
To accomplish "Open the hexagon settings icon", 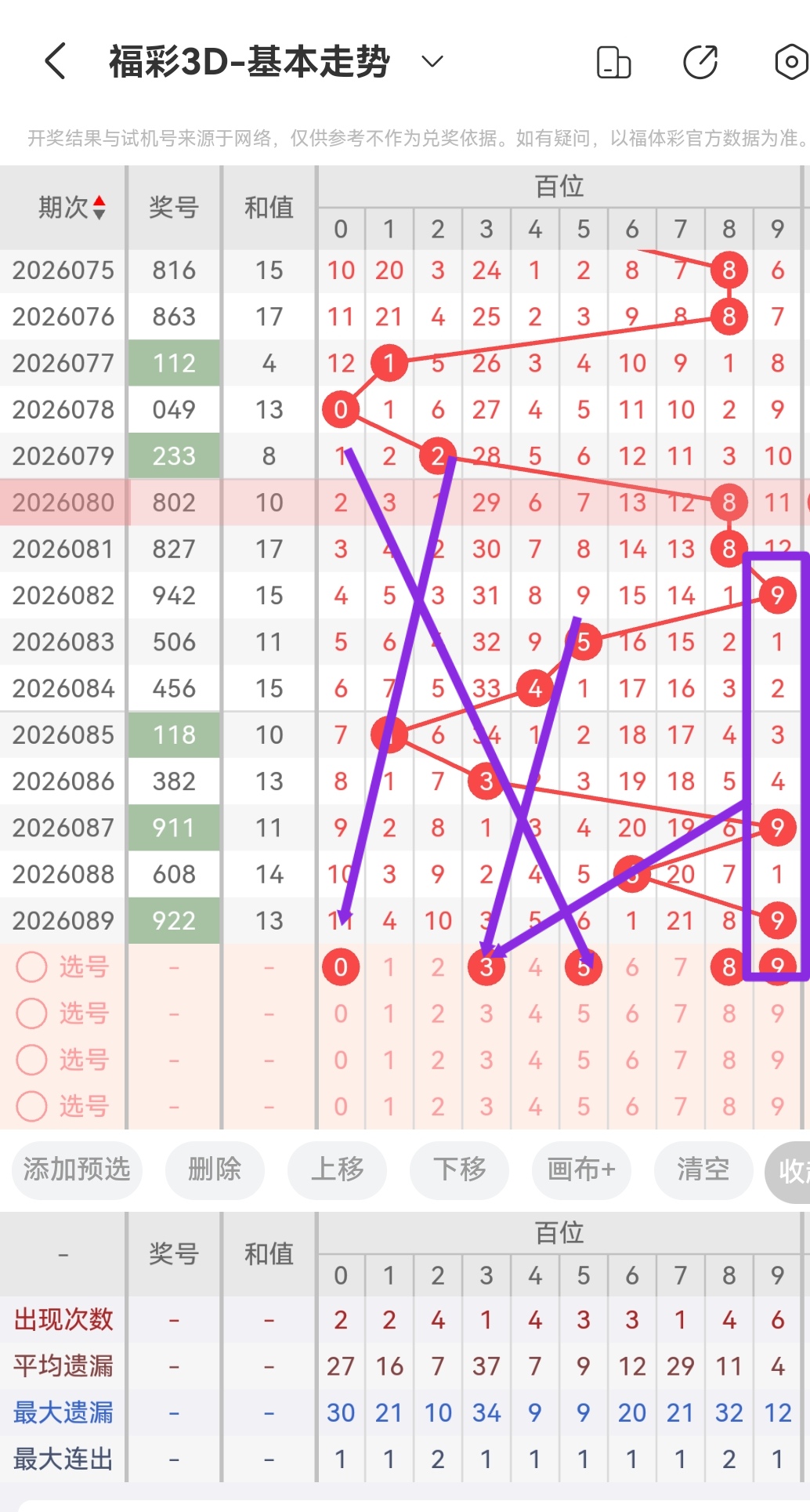I will tap(791, 62).
